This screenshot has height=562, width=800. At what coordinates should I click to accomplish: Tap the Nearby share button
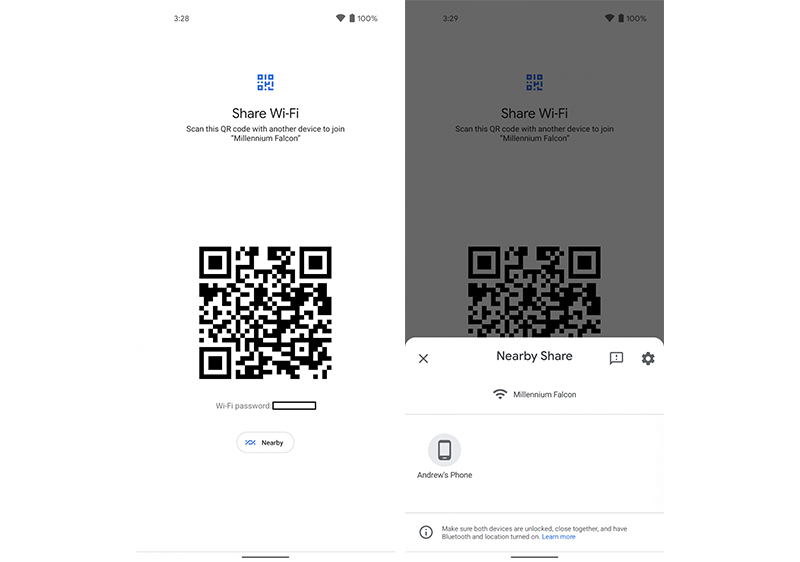pos(265,442)
